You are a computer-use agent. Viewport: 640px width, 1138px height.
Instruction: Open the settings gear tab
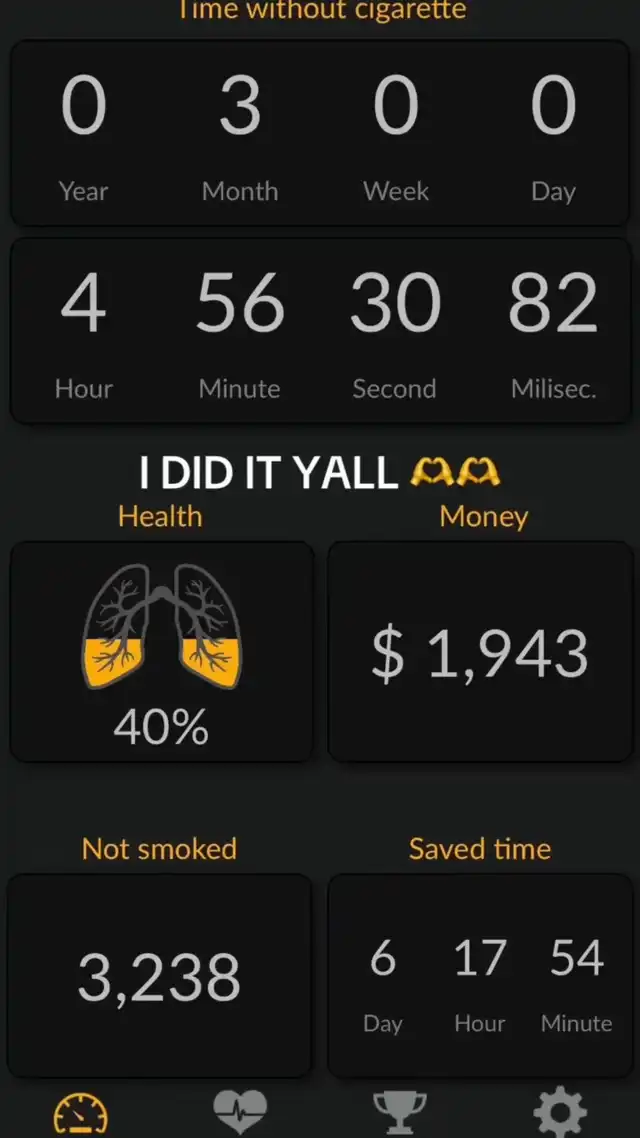click(559, 1113)
